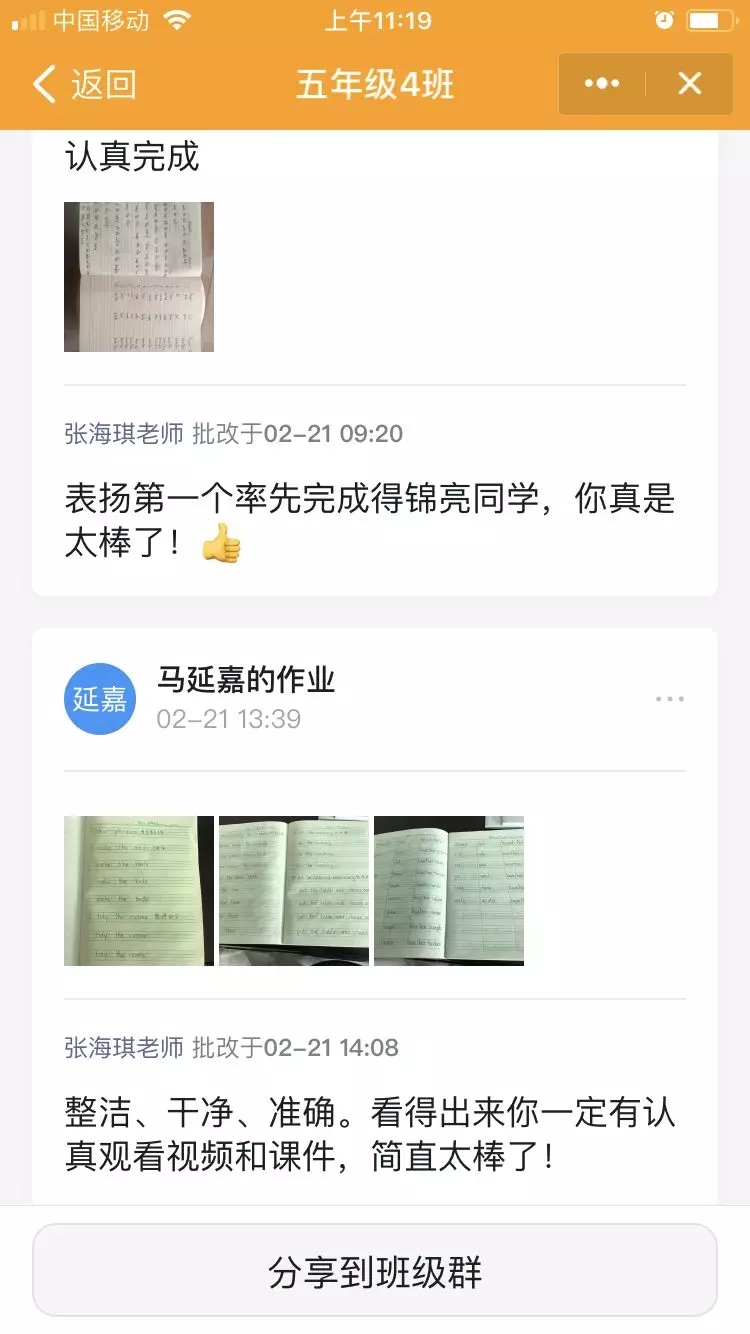Close the mini program with the X

coord(690,84)
